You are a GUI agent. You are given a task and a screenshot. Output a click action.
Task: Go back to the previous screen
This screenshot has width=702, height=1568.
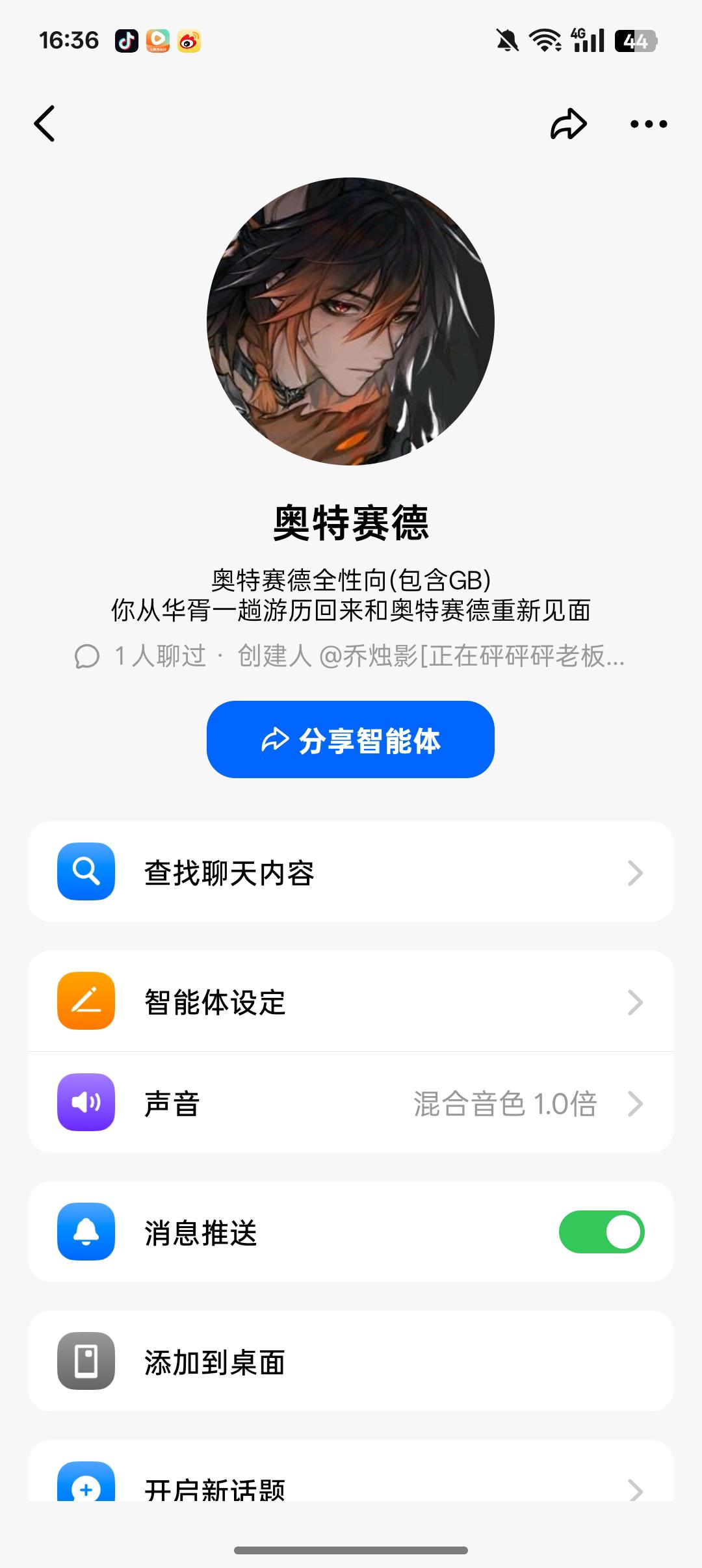click(x=44, y=124)
